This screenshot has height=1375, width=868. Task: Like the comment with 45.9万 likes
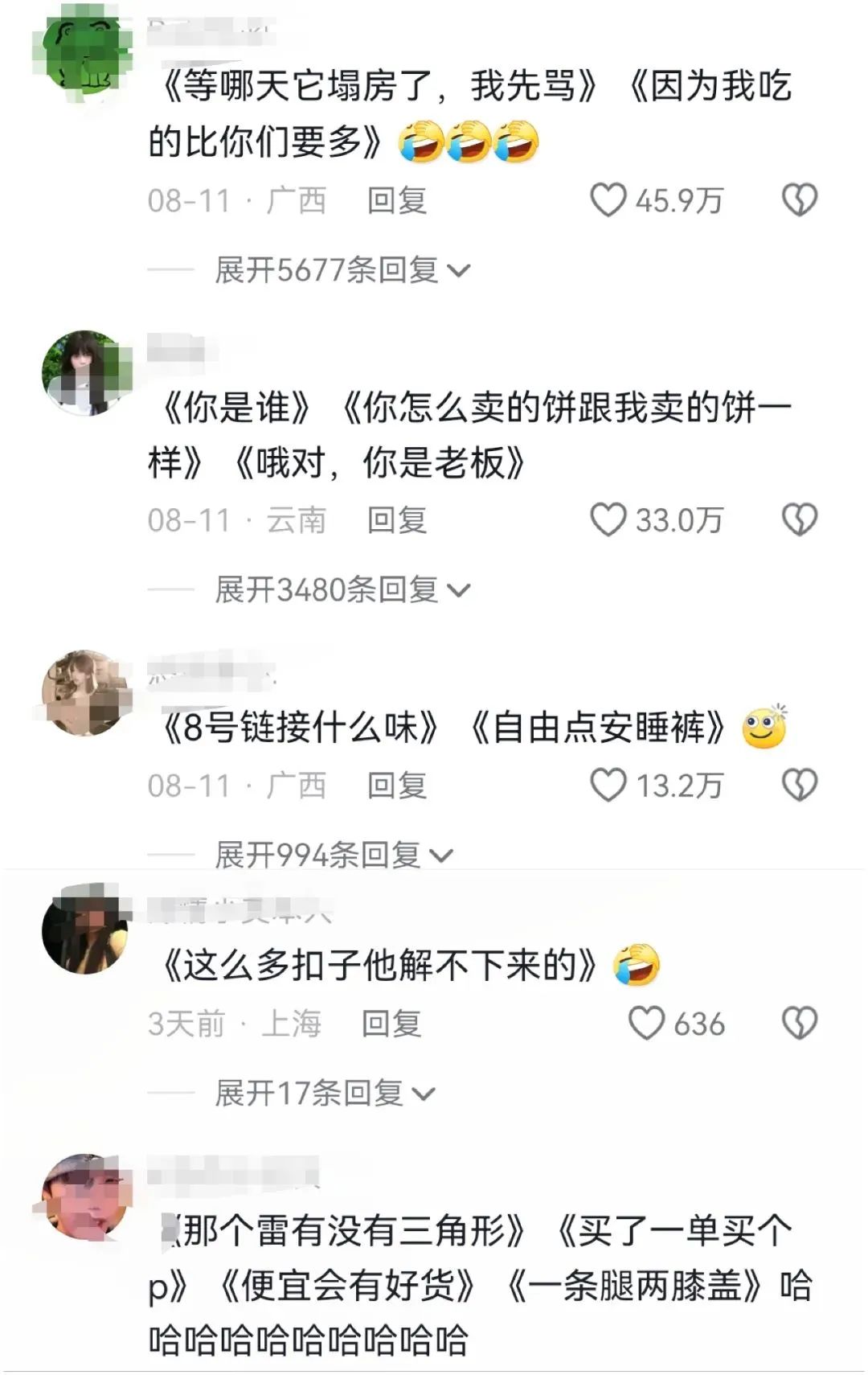pos(608,200)
